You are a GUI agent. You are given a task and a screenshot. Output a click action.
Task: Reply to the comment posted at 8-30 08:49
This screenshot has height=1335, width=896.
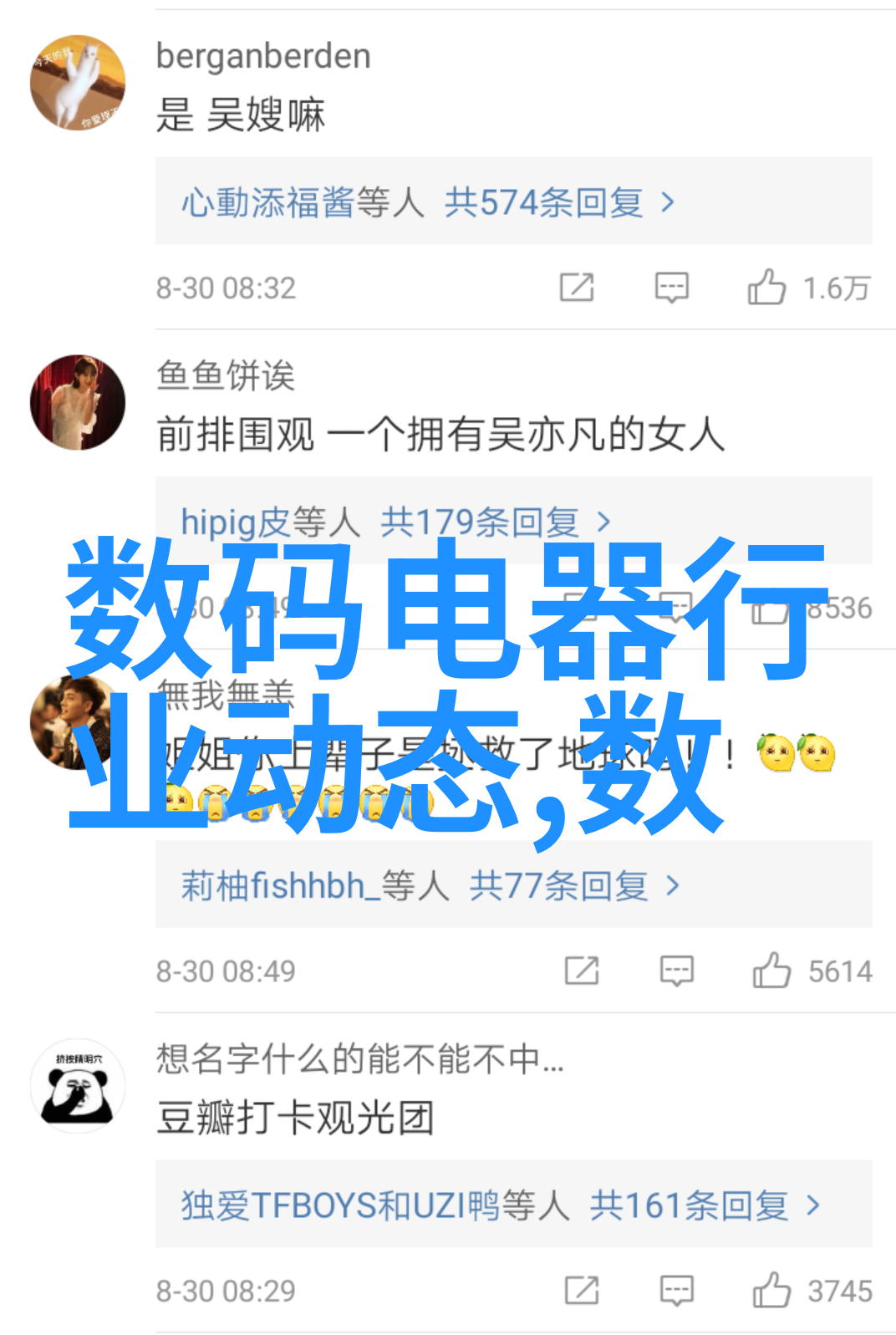[x=676, y=971]
